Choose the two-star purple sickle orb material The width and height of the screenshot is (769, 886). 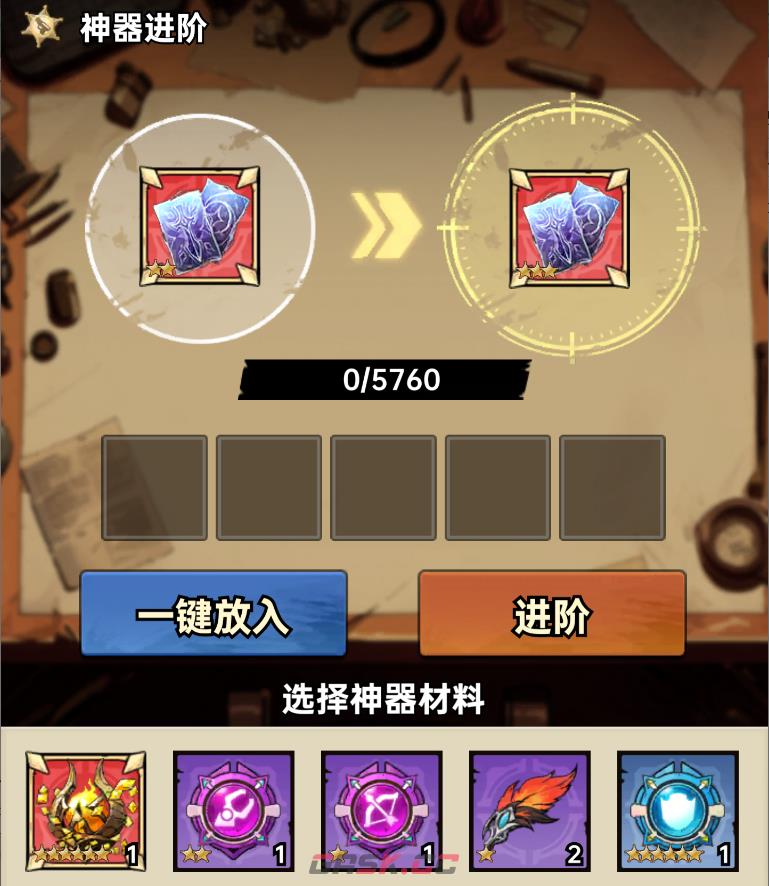(233, 809)
